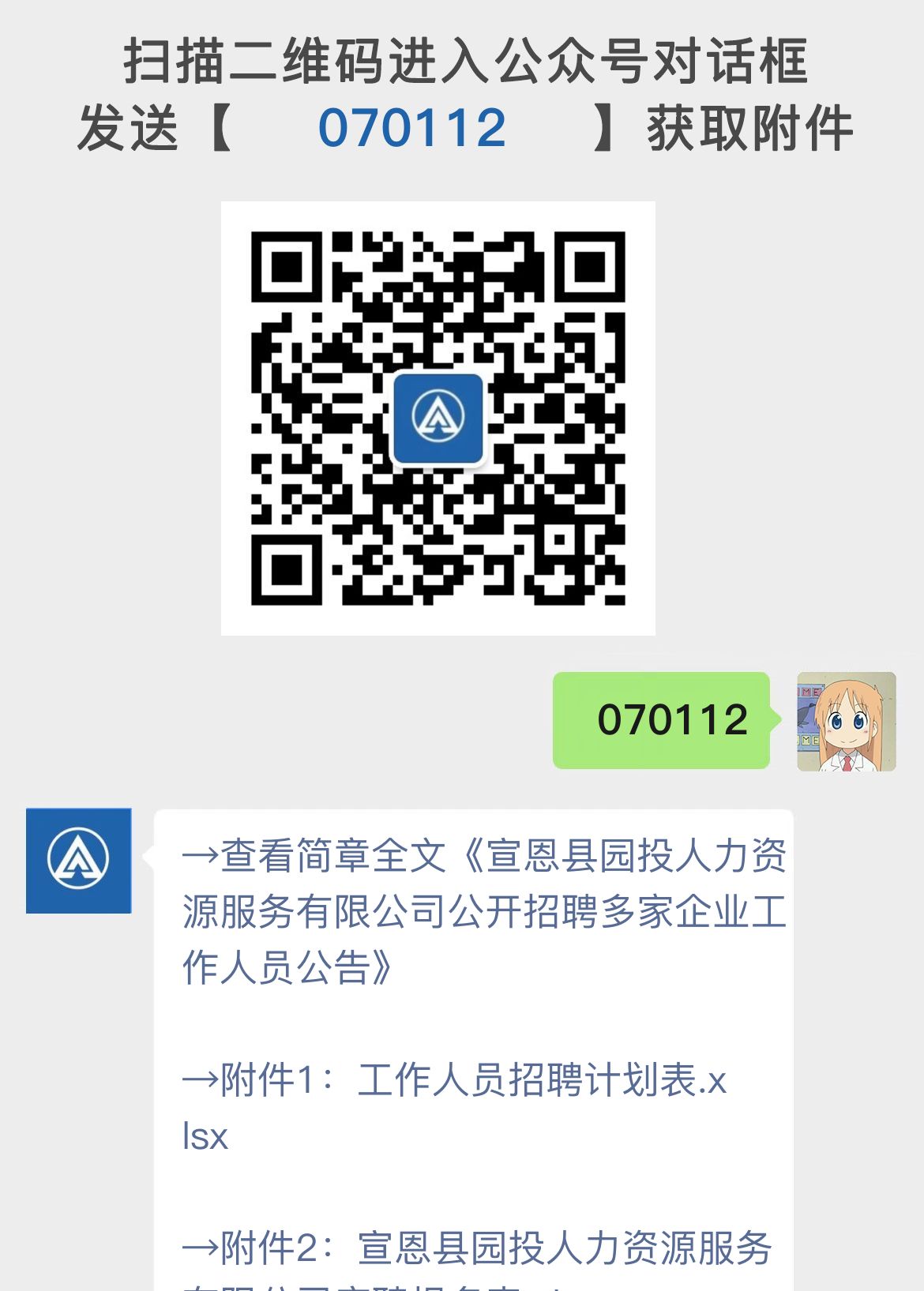The height and width of the screenshot is (1291, 924).
Task: Click the blue logo icon in QR code center
Action: (440, 420)
